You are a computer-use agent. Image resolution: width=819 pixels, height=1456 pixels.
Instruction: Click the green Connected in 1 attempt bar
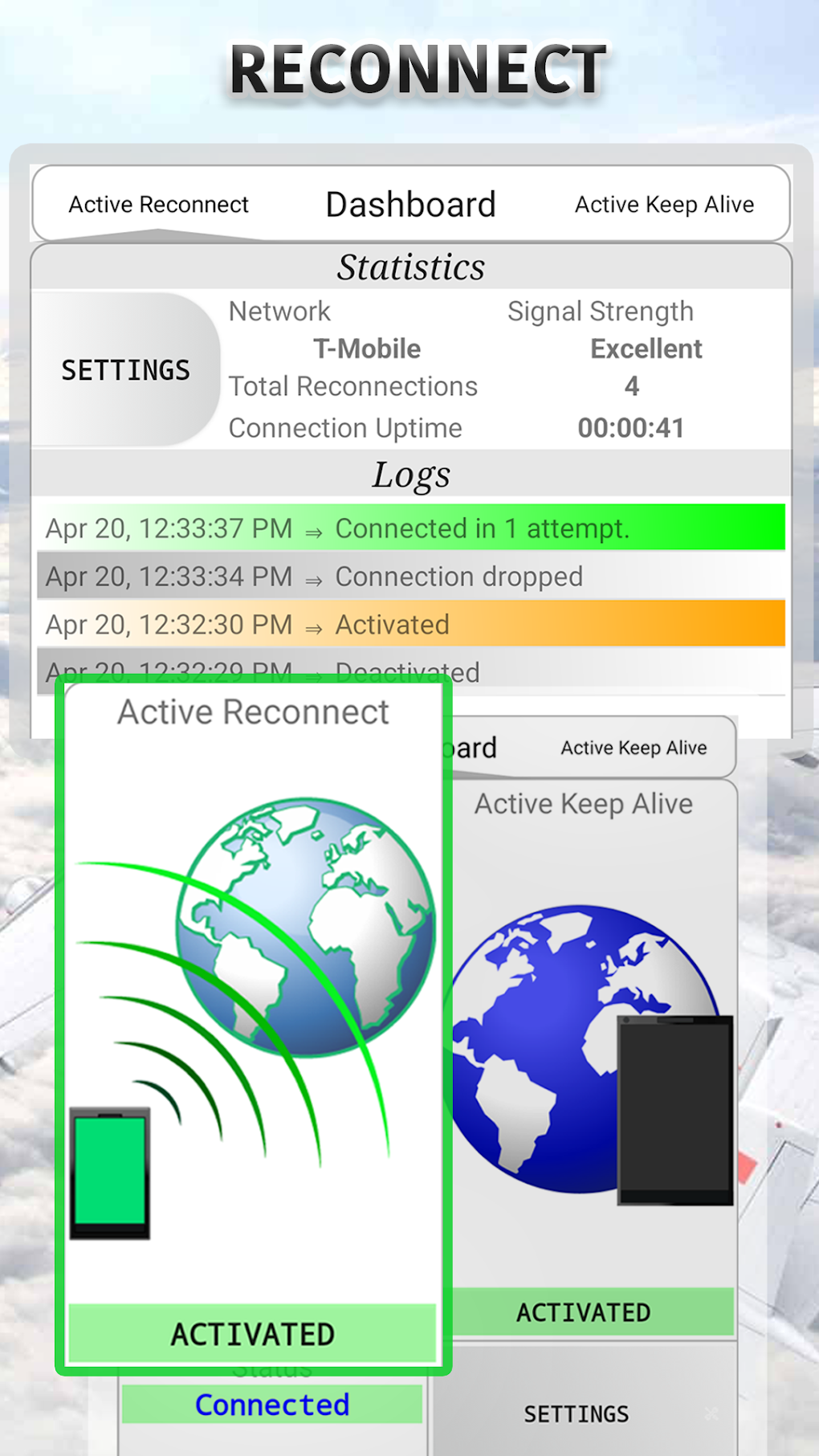tap(409, 528)
